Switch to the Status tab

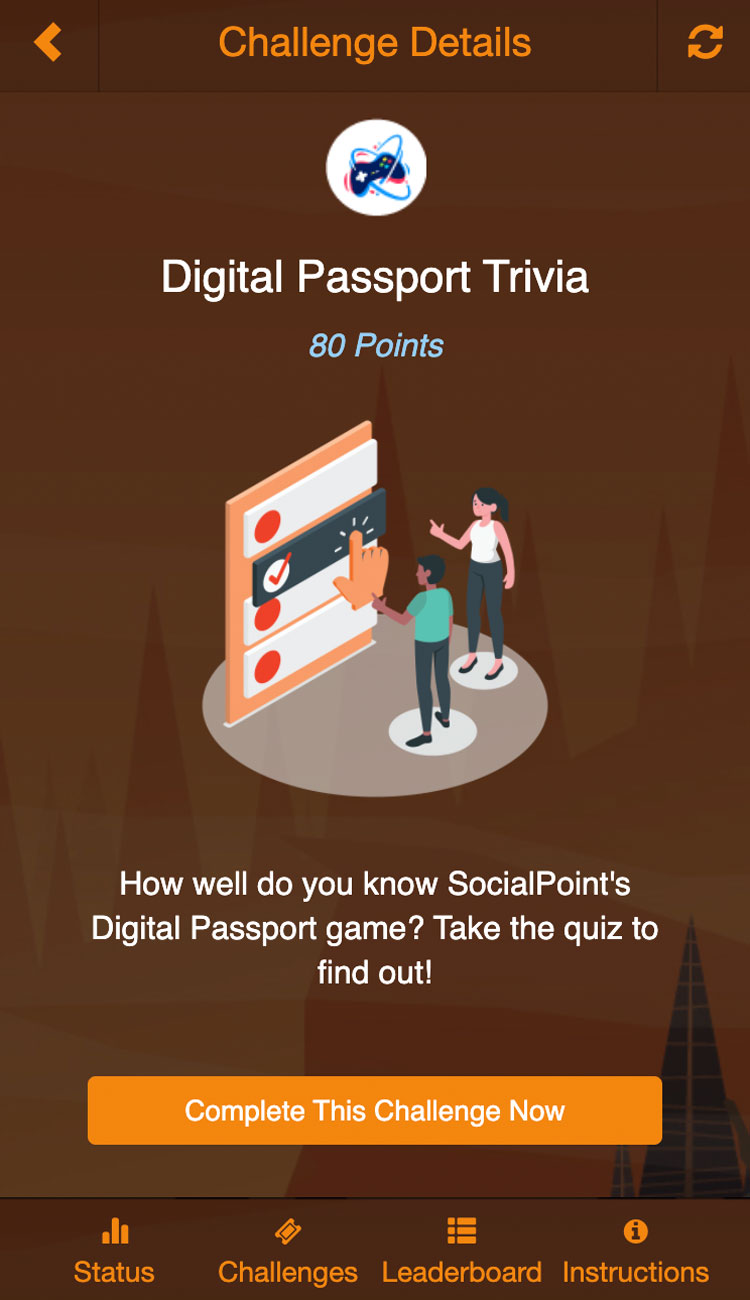[x=114, y=1251]
